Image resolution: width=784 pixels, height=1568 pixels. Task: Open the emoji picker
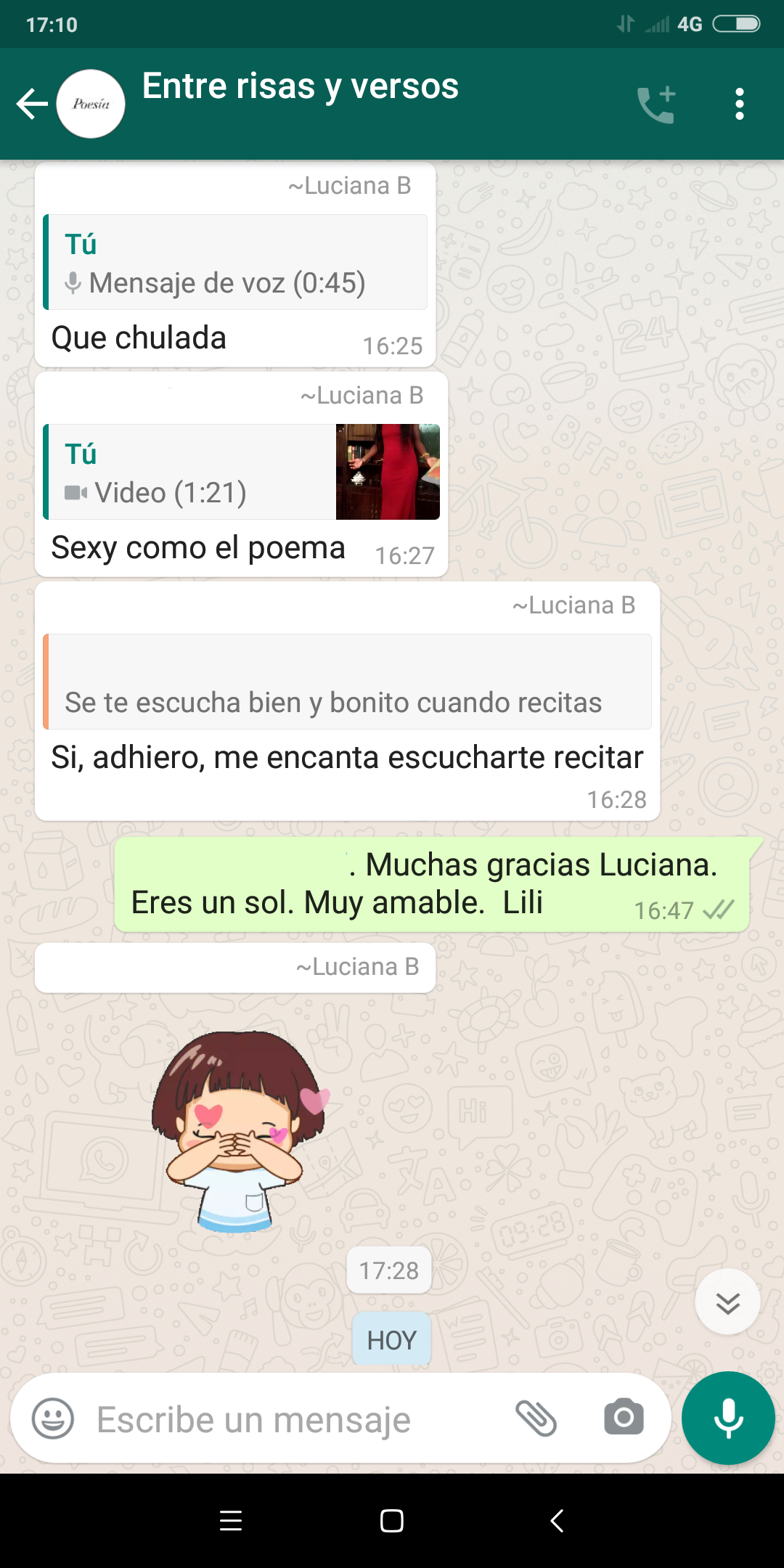(x=53, y=1418)
